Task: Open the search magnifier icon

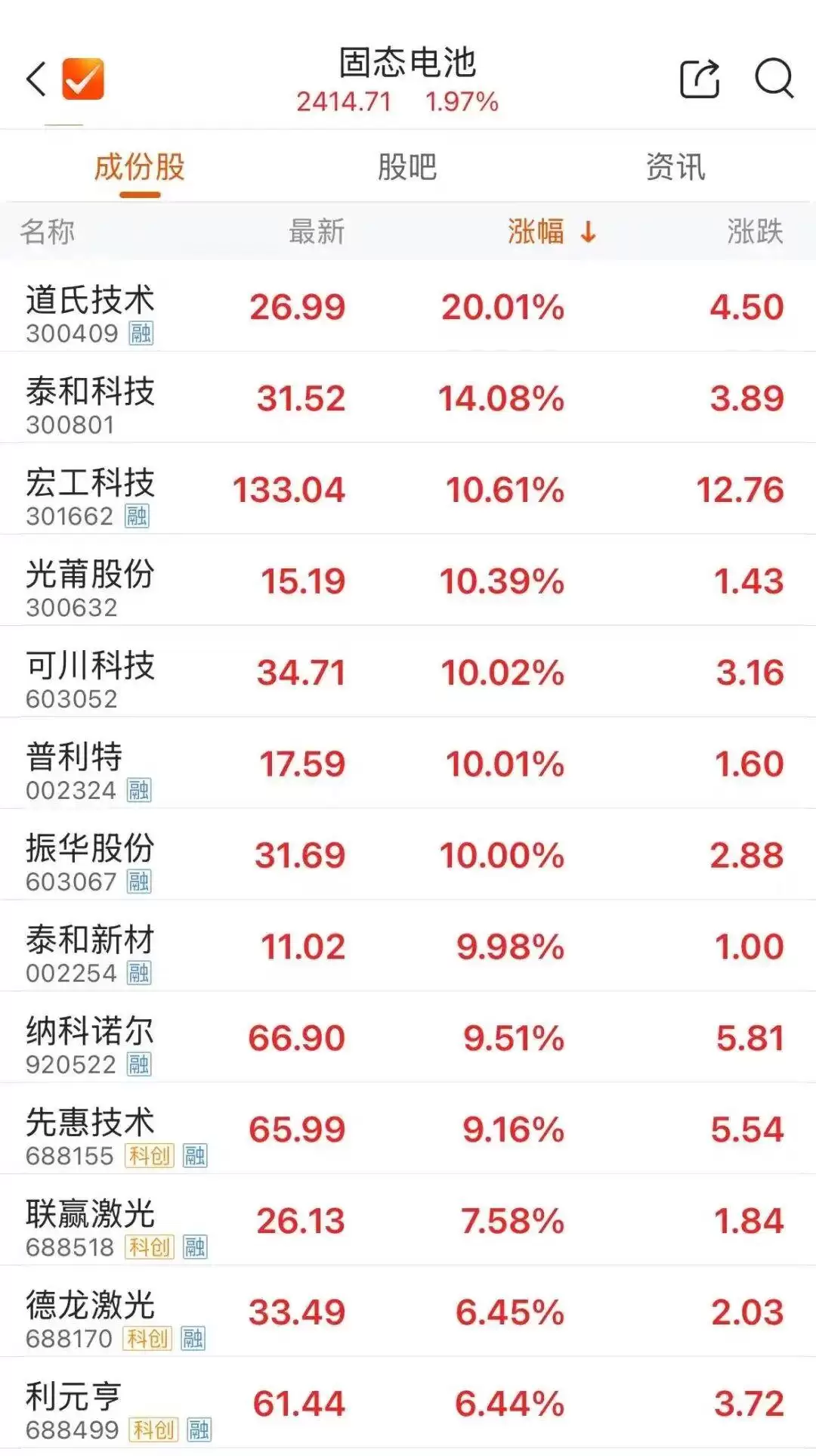Action: pos(774,79)
